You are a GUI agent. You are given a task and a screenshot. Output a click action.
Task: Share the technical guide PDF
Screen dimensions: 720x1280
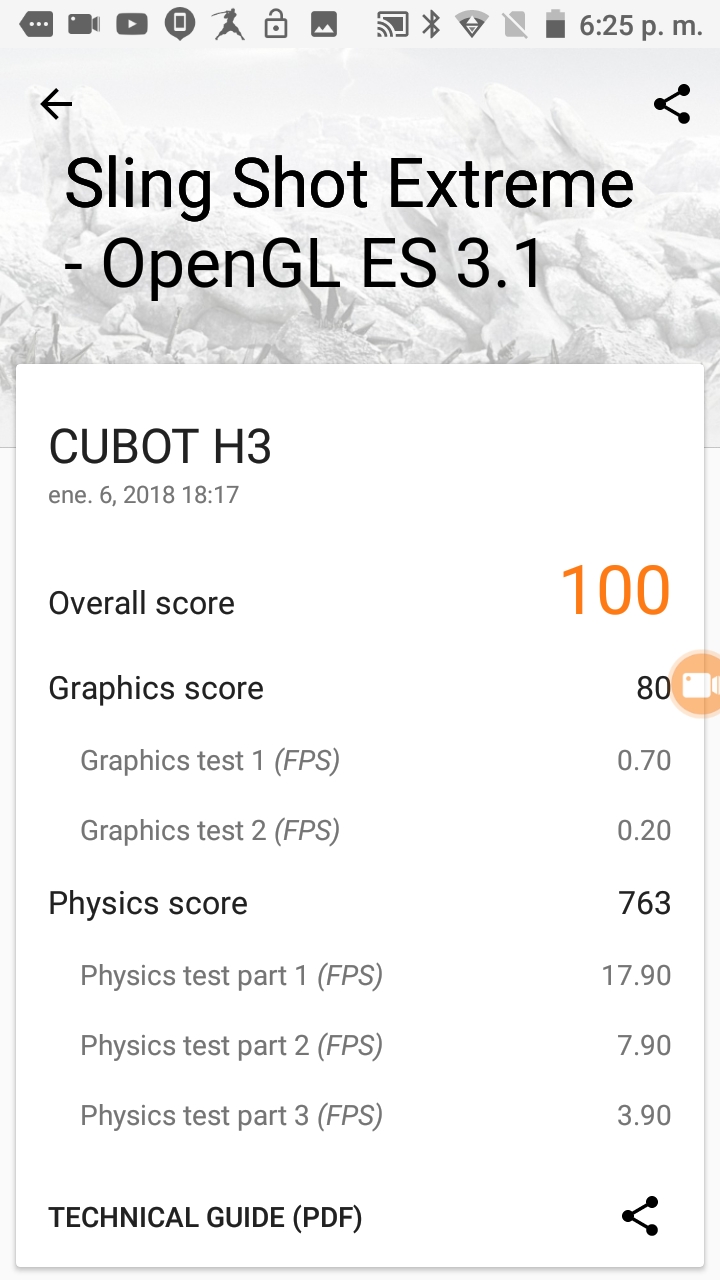[640, 1216]
